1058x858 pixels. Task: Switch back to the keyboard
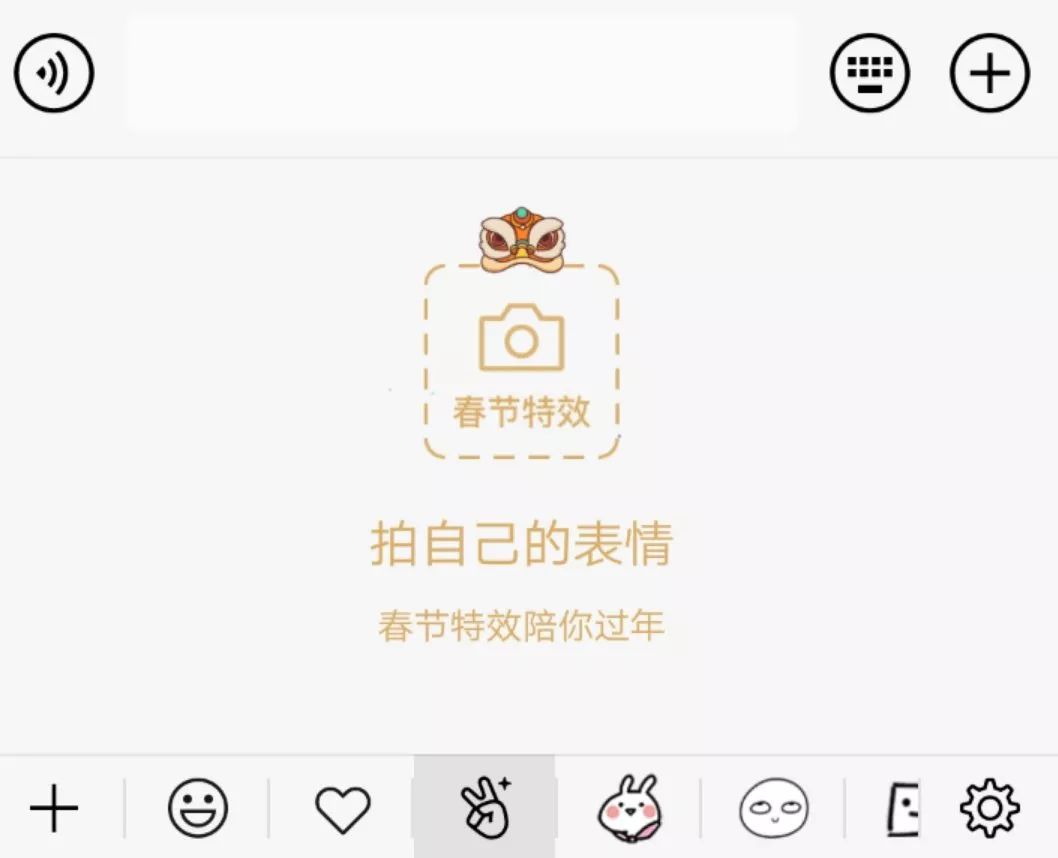click(x=870, y=74)
